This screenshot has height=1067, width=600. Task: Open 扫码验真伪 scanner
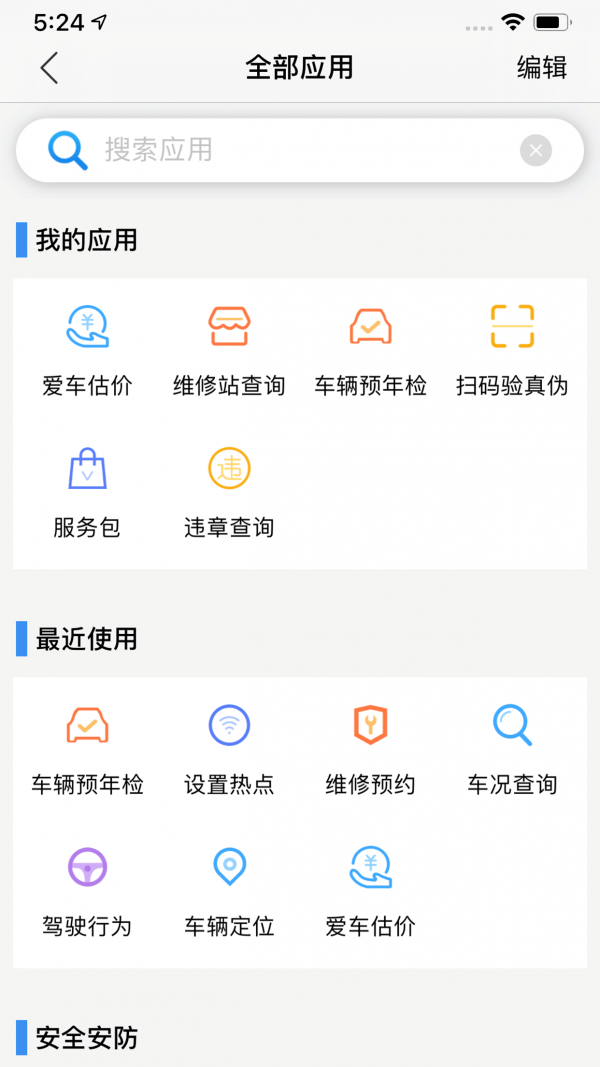[512, 349]
